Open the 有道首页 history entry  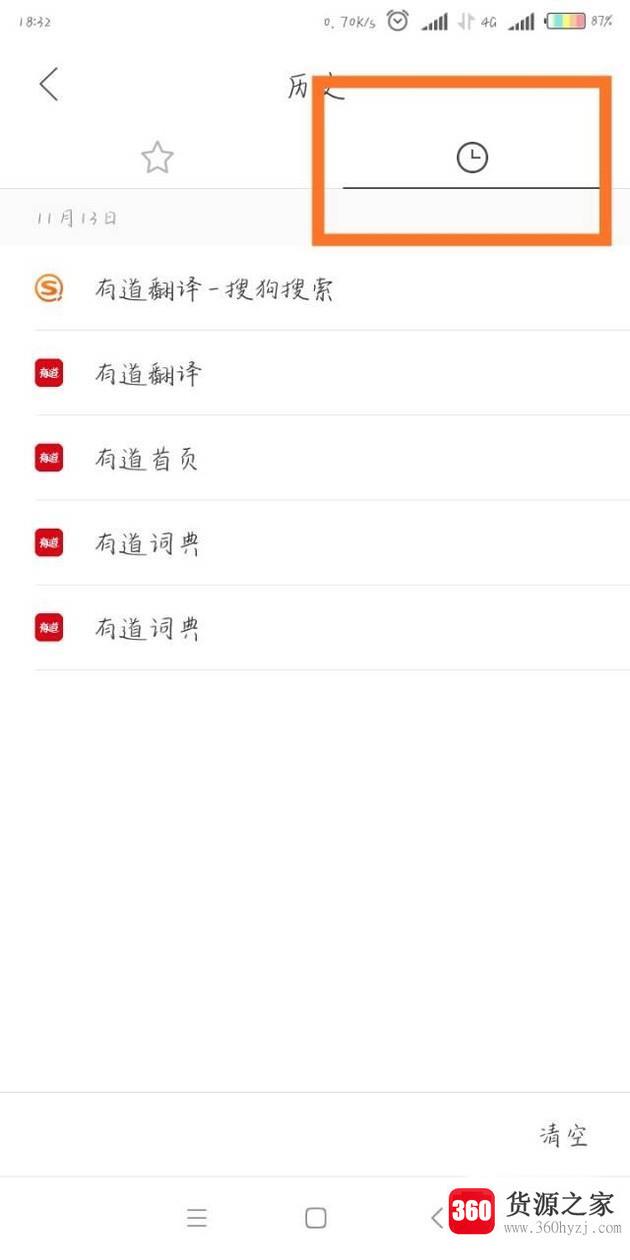tap(146, 459)
